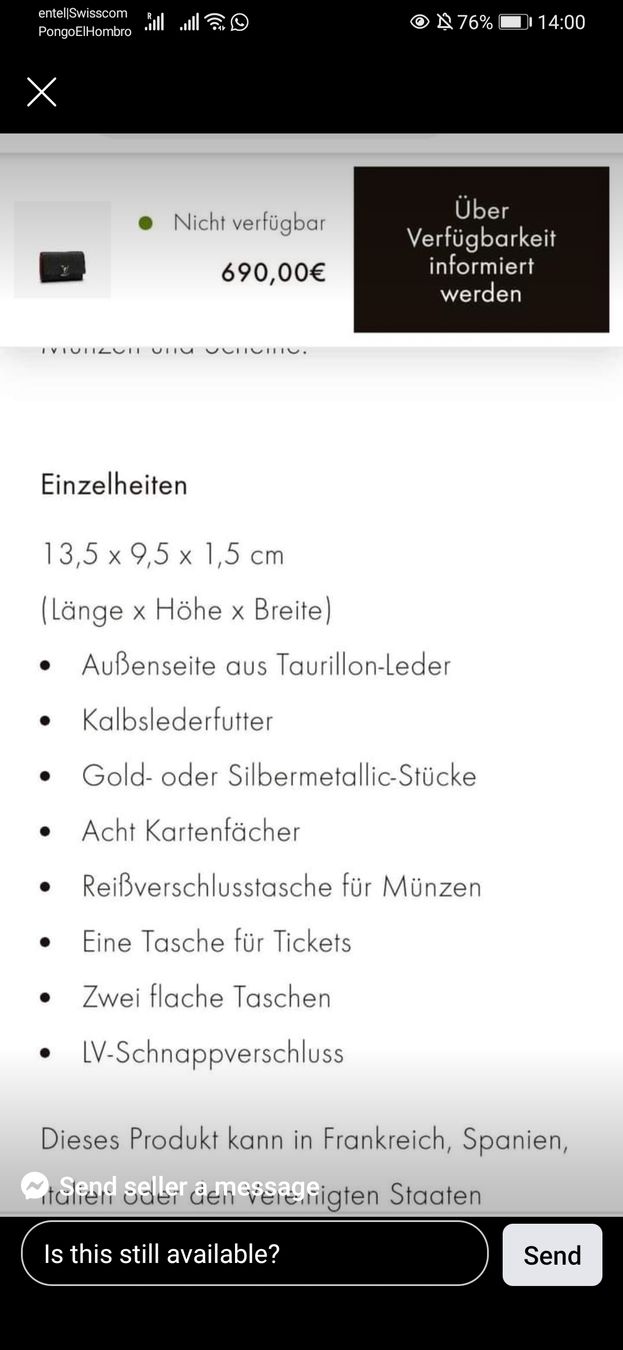Close the listing photo viewer

[41, 92]
